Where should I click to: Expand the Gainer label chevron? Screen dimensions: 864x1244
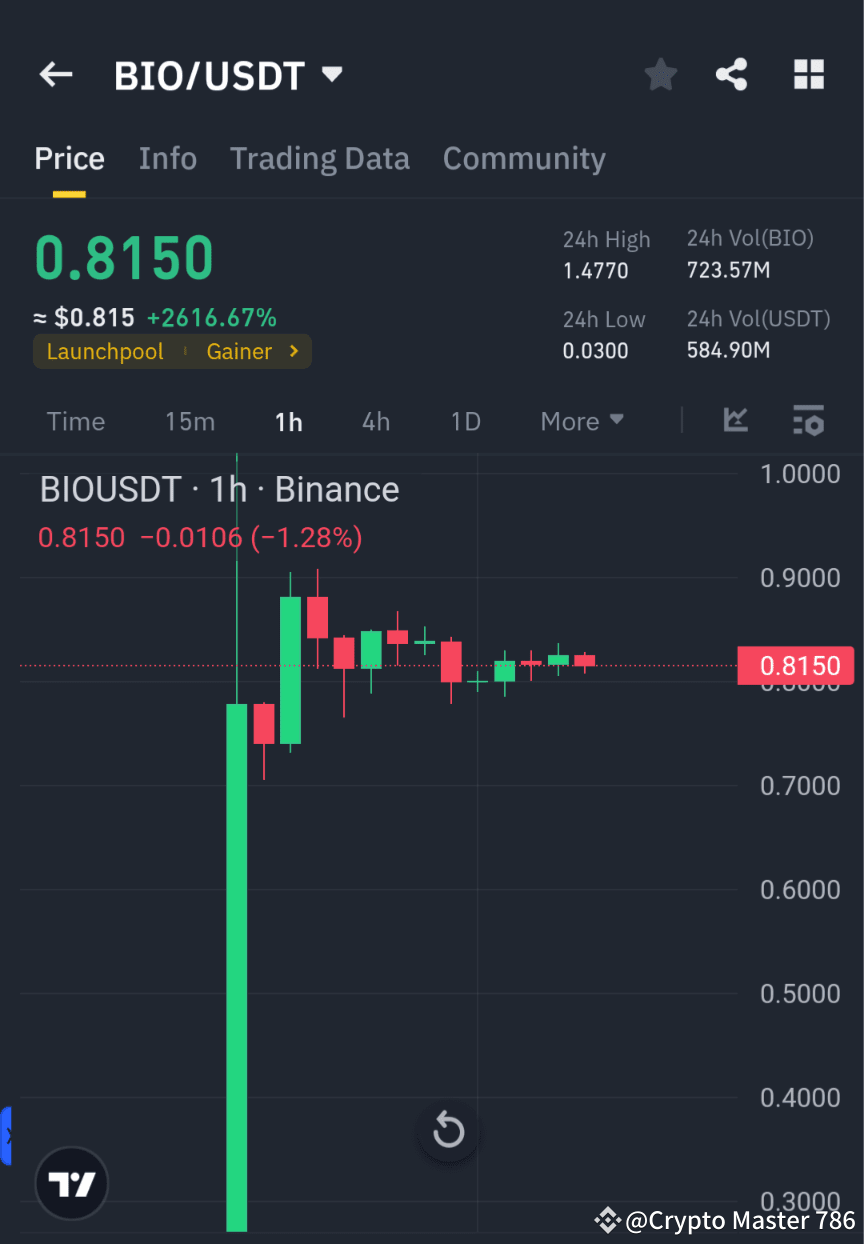point(292,351)
